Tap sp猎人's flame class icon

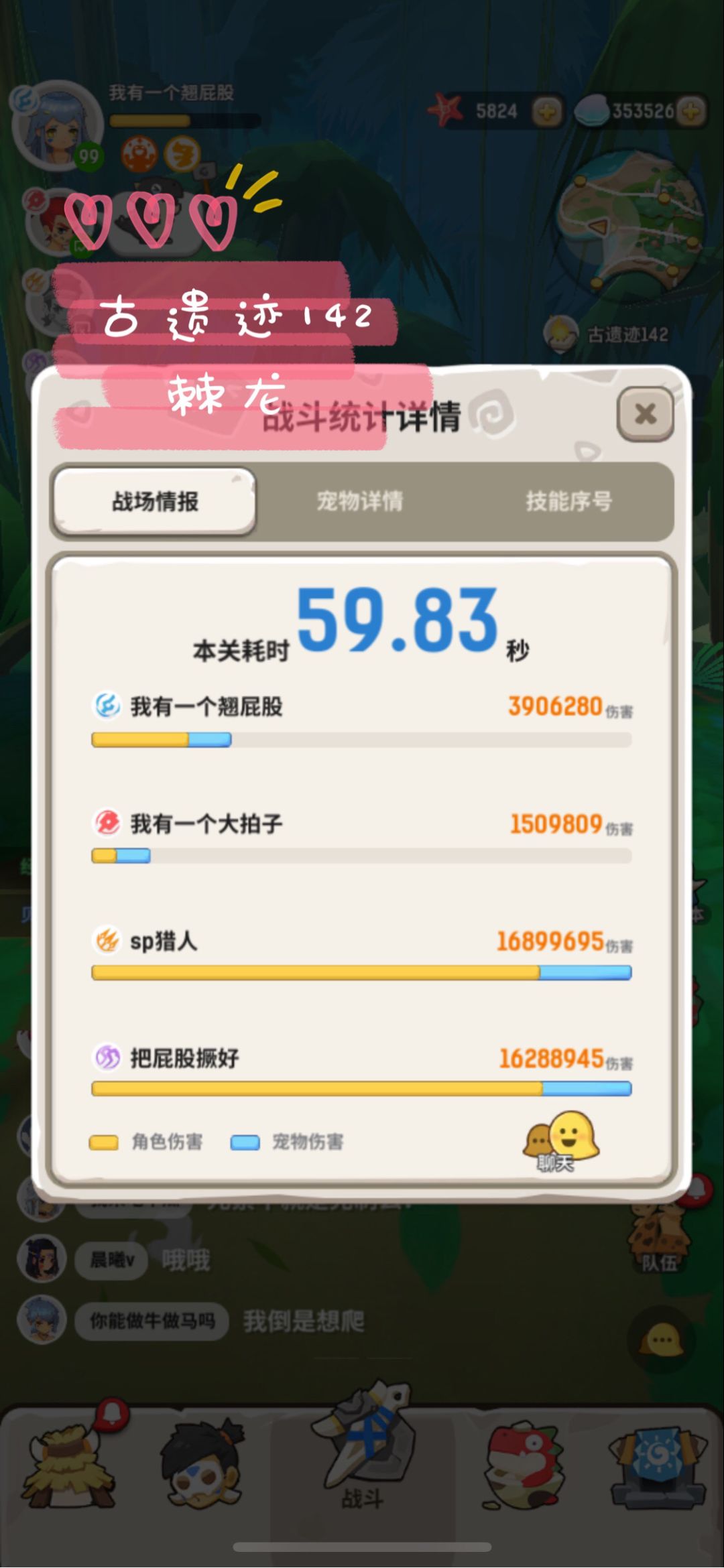[107, 941]
